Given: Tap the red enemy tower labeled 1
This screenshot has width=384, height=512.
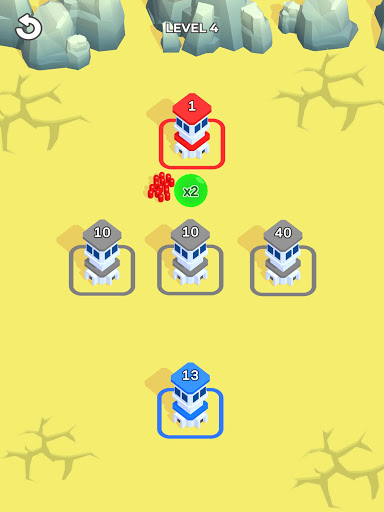Looking at the screenshot, I should pos(192,129).
